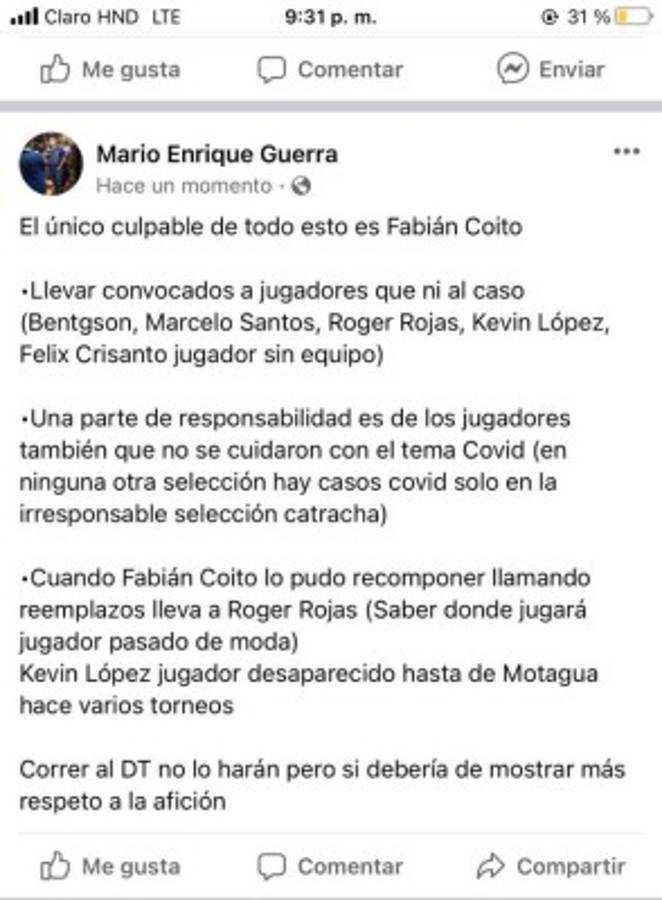This screenshot has height=900, width=662.
Task: Open Mario Enrique Guerra's profile picture
Action: pos(51,164)
